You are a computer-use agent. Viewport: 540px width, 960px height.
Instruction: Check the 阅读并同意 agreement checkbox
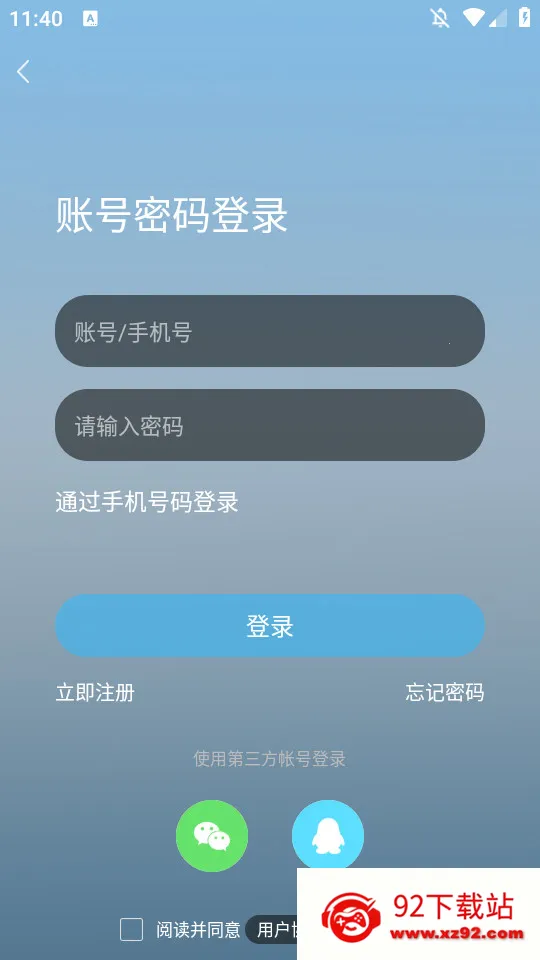pos(131,929)
